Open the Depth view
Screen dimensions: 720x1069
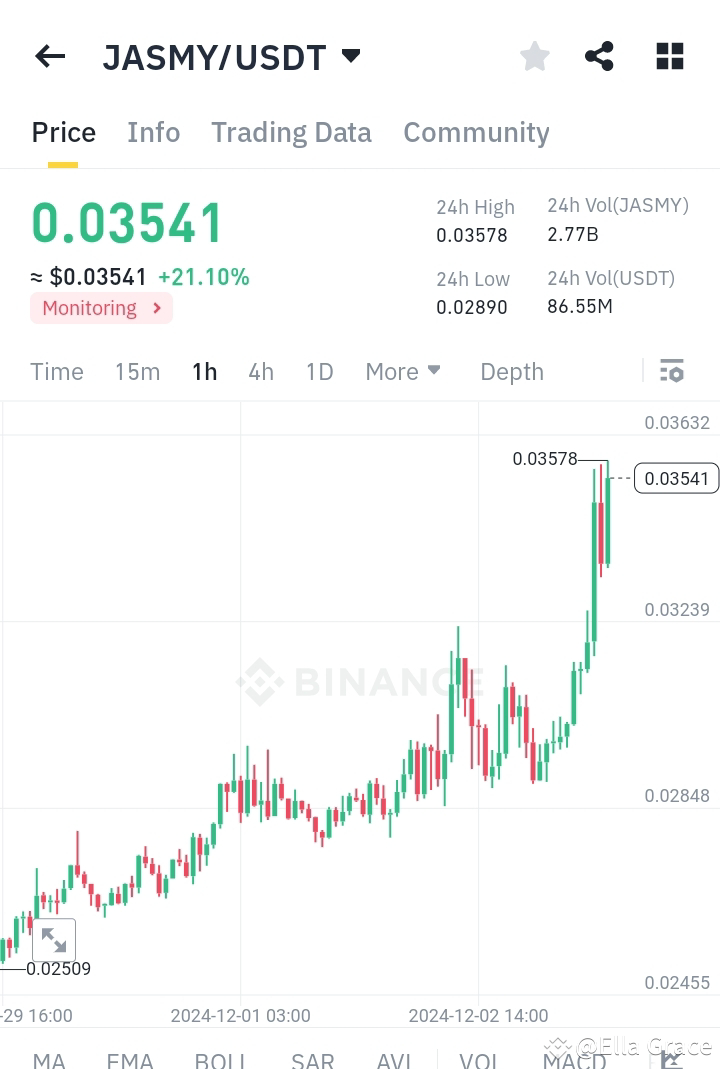(x=511, y=371)
